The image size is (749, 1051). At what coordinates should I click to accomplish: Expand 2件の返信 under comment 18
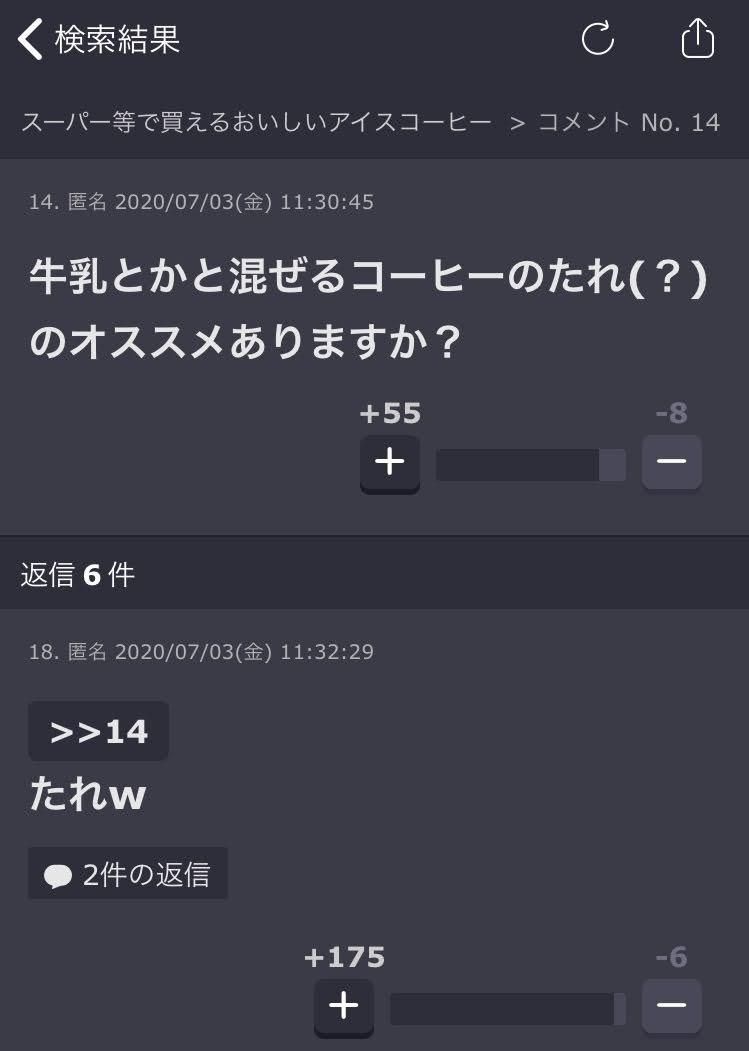pyautogui.click(x=128, y=874)
